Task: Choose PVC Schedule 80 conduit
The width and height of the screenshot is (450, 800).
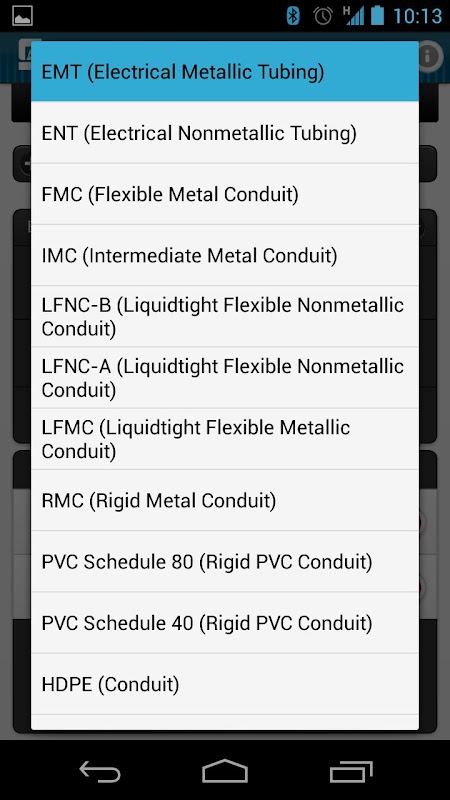Action: (x=225, y=561)
